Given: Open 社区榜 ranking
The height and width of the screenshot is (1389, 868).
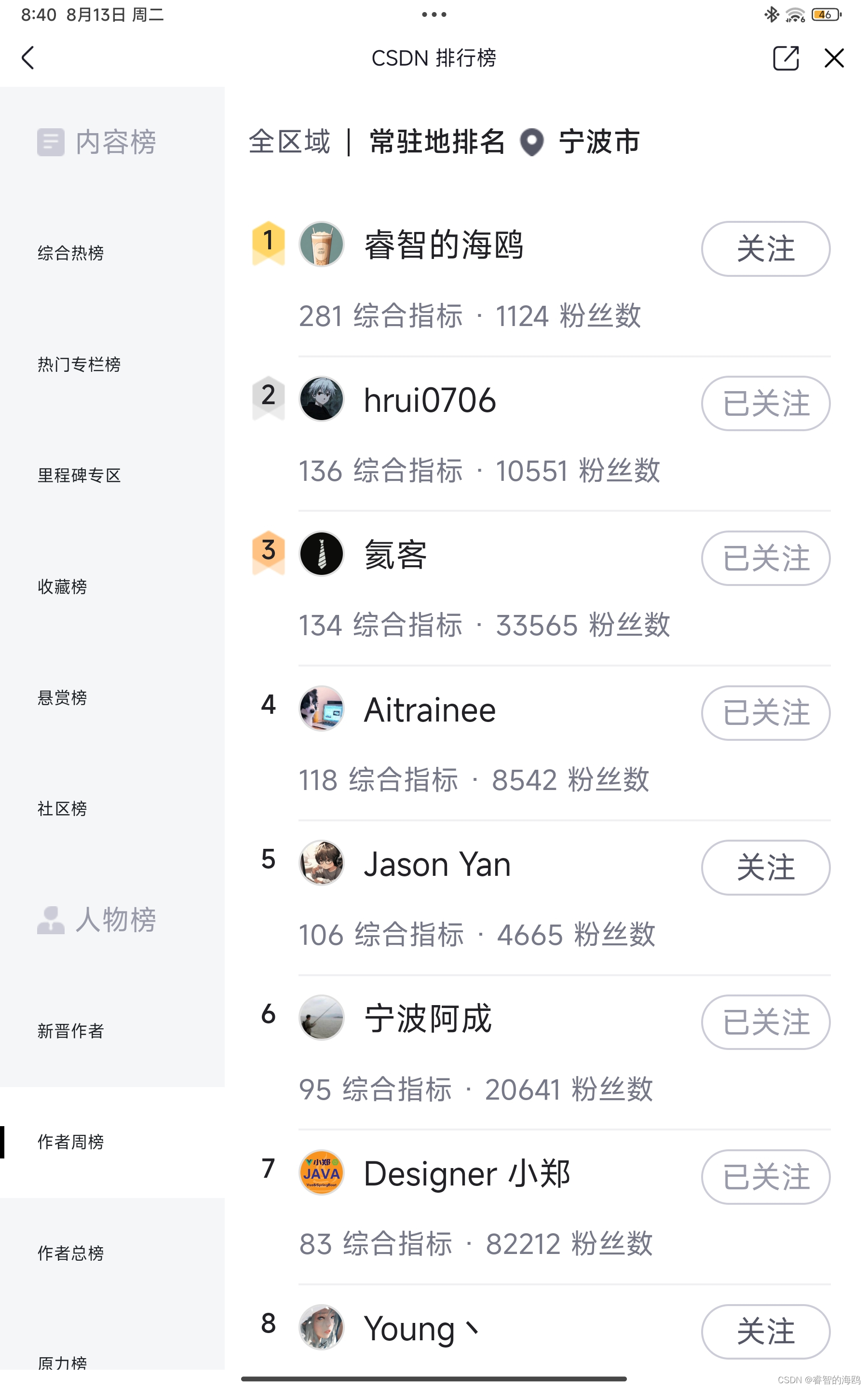Looking at the screenshot, I should (62, 809).
